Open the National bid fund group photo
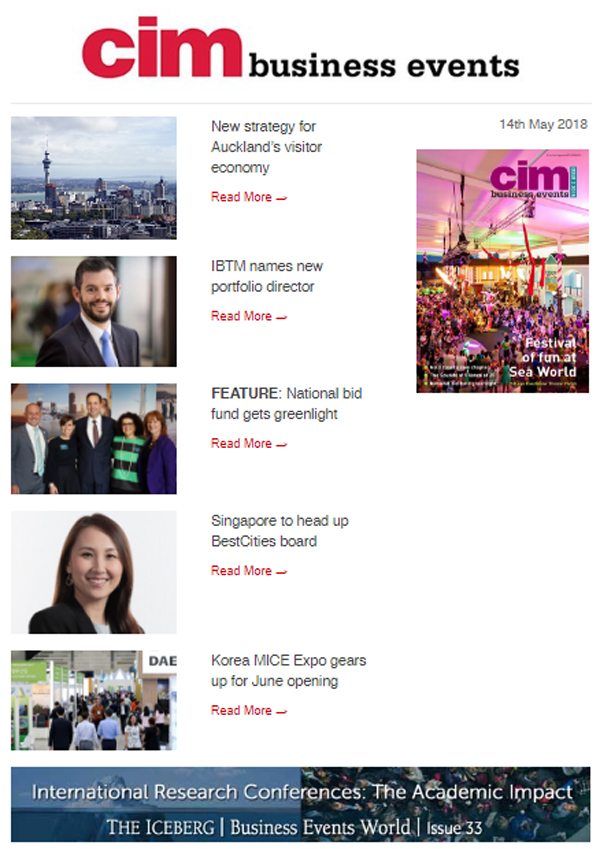 [x=94, y=438]
